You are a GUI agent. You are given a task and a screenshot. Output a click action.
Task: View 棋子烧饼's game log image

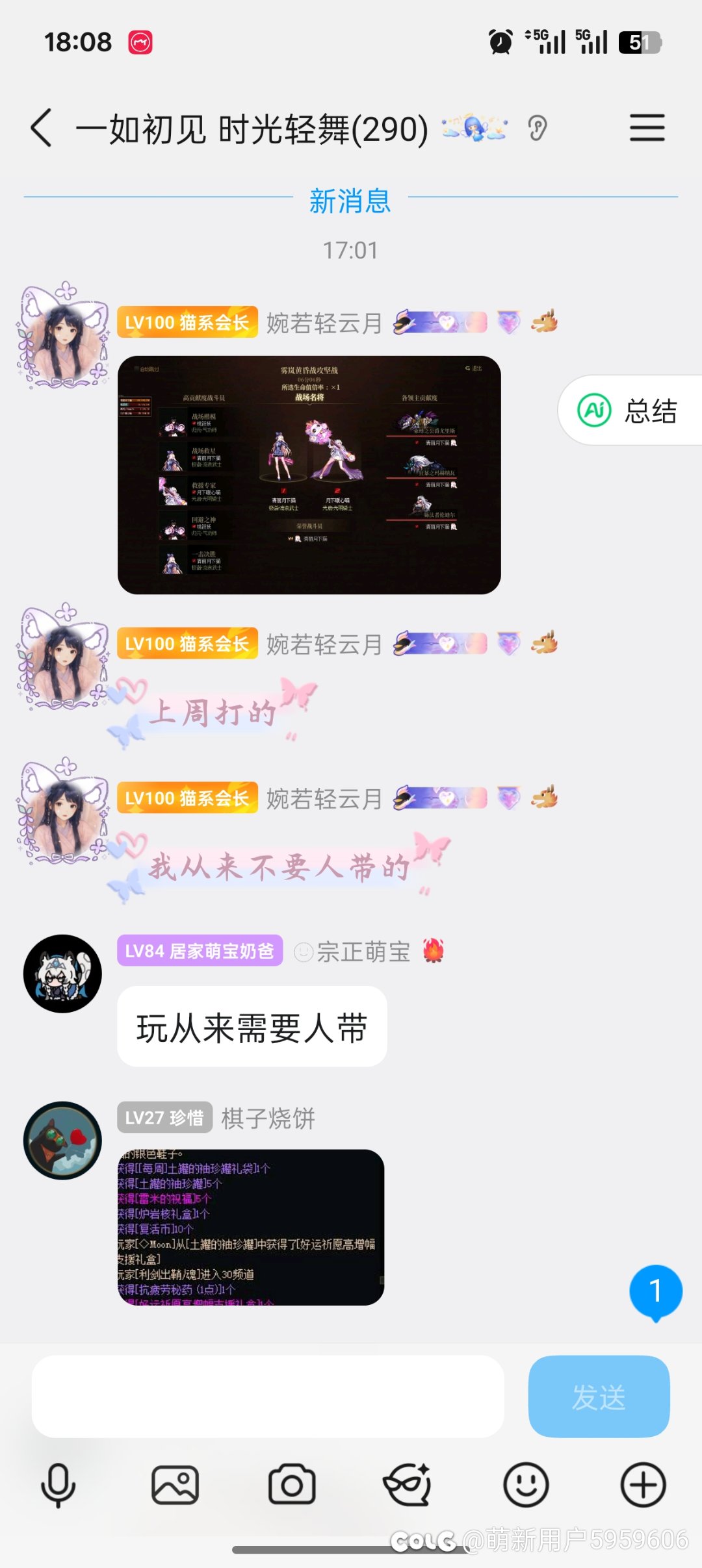[x=251, y=1226]
